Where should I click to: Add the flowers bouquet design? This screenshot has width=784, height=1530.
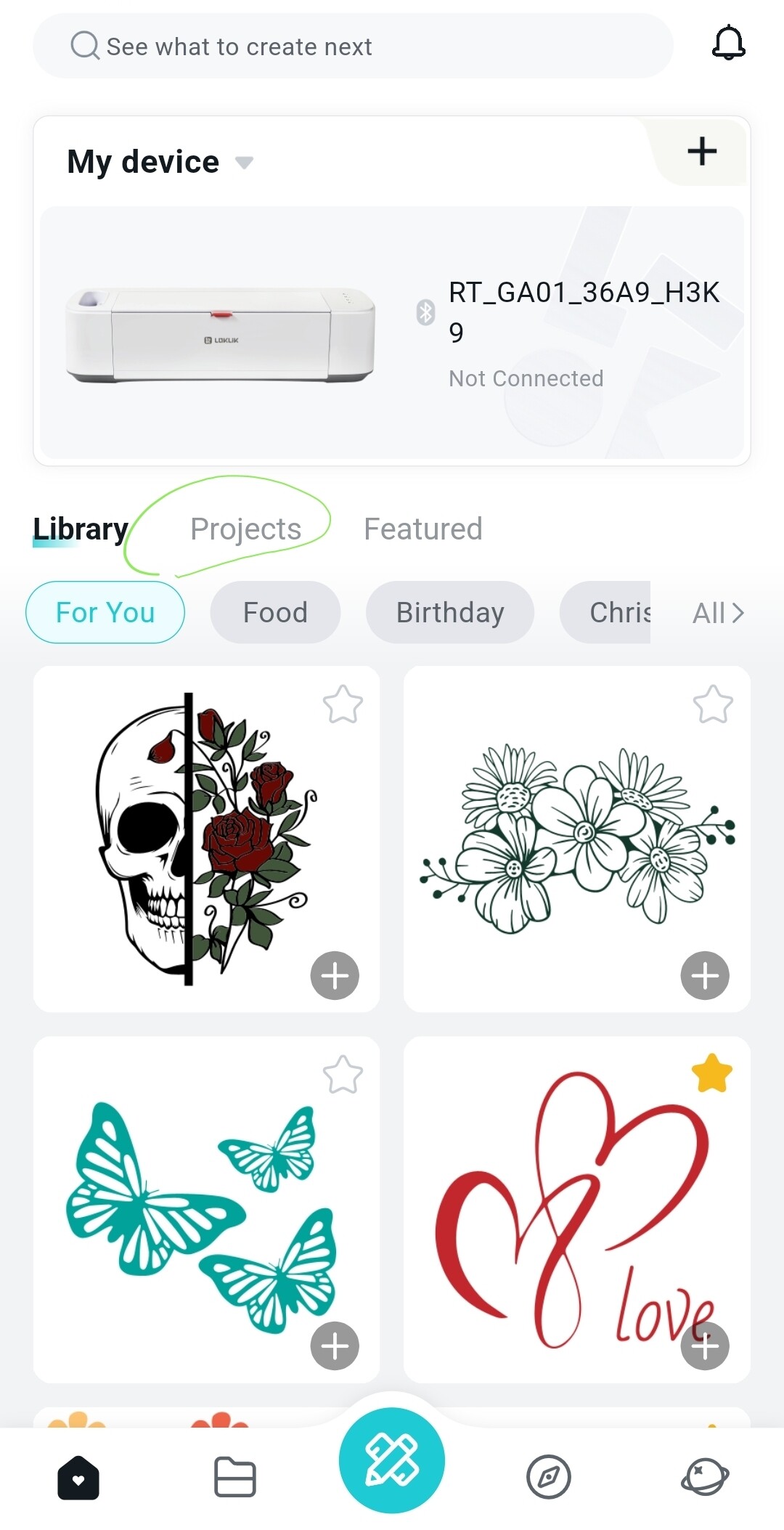click(x=705, y=975)
